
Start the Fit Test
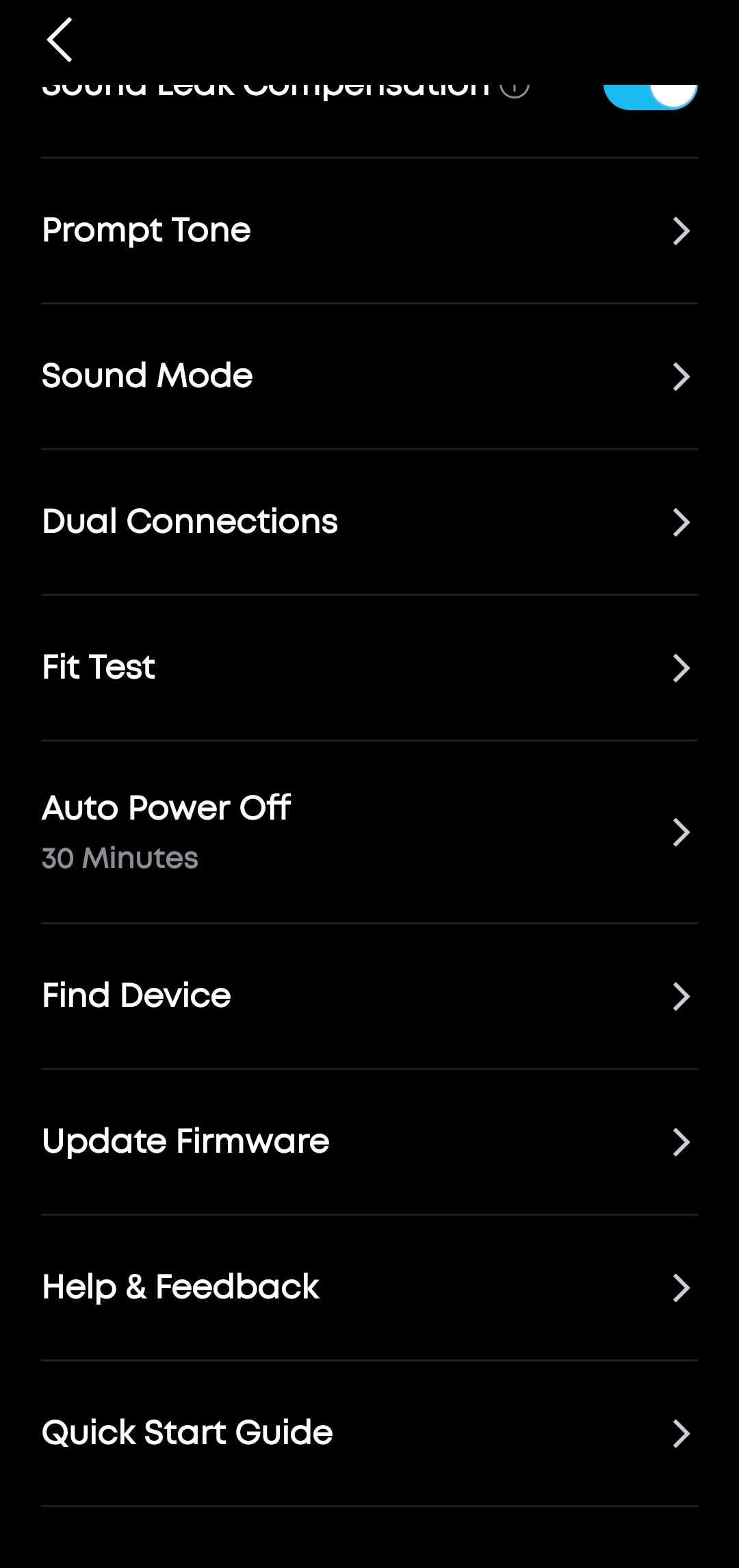click(x=369, y=668)
